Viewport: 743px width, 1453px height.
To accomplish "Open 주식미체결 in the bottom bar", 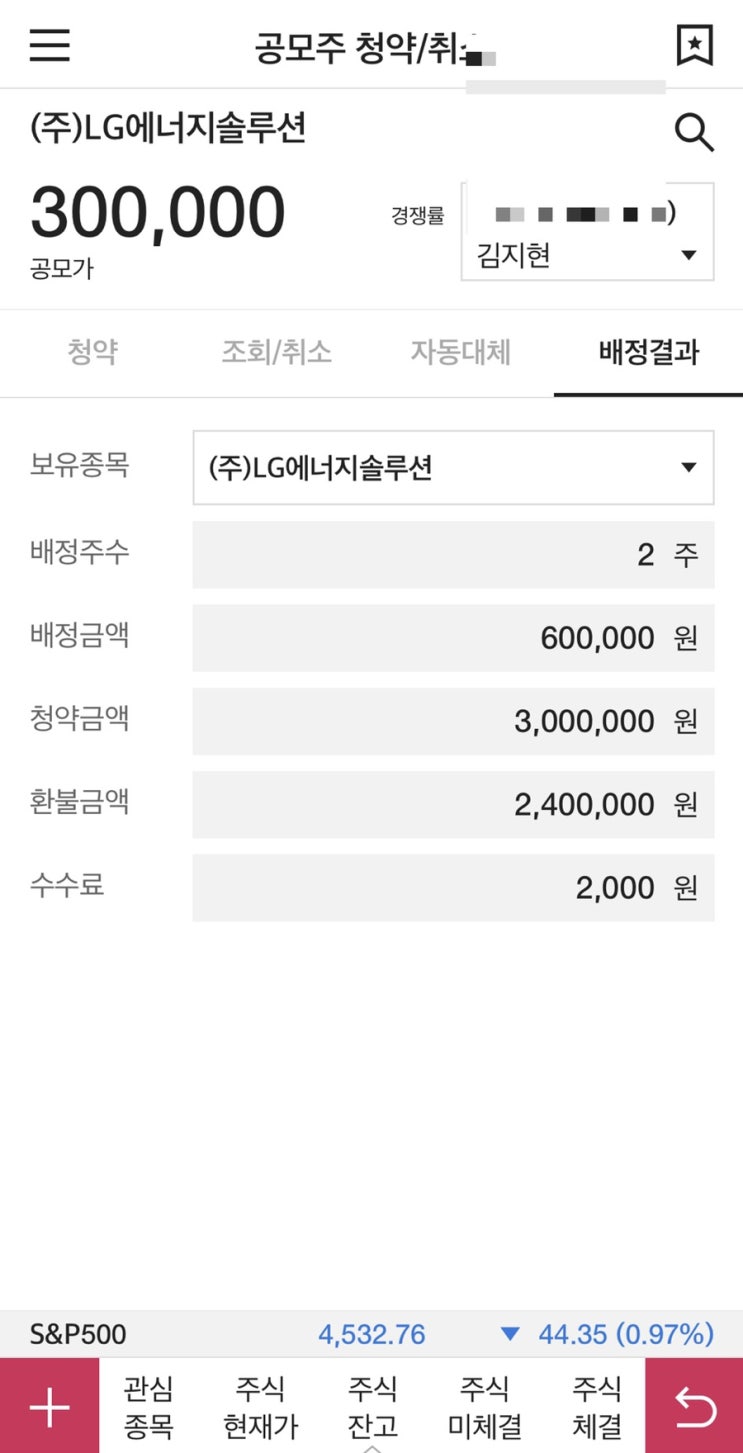I will tap(485, 1406).
